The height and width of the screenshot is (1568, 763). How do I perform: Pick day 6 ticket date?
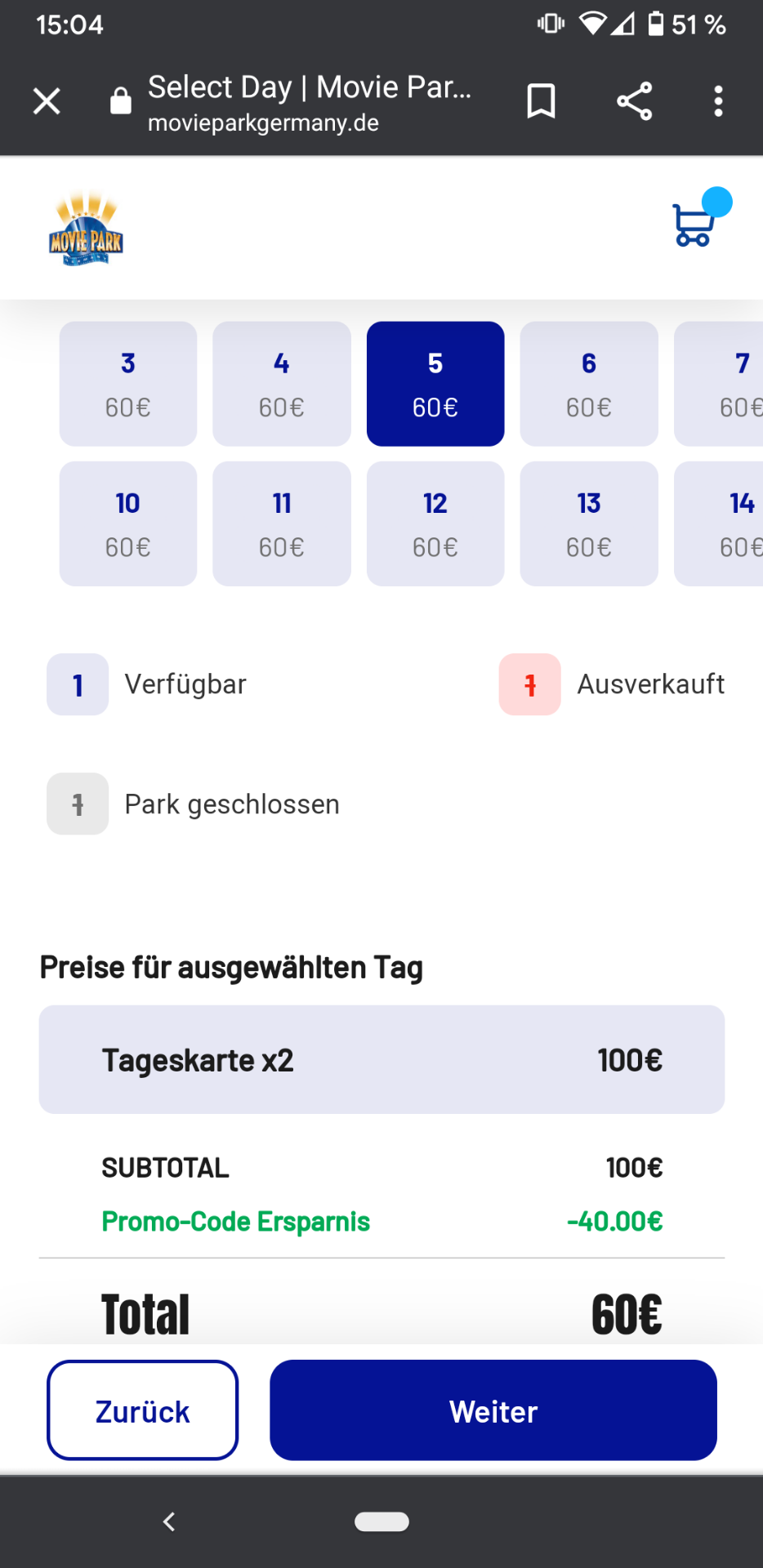589,384
